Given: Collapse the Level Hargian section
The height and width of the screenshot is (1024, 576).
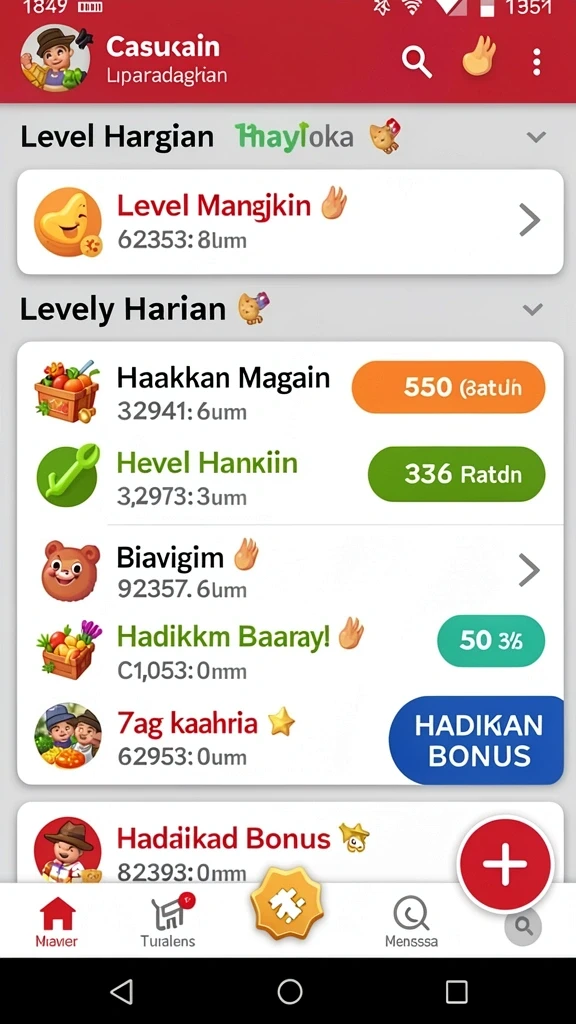Looking at the screenshot, I should pos(536,137).
